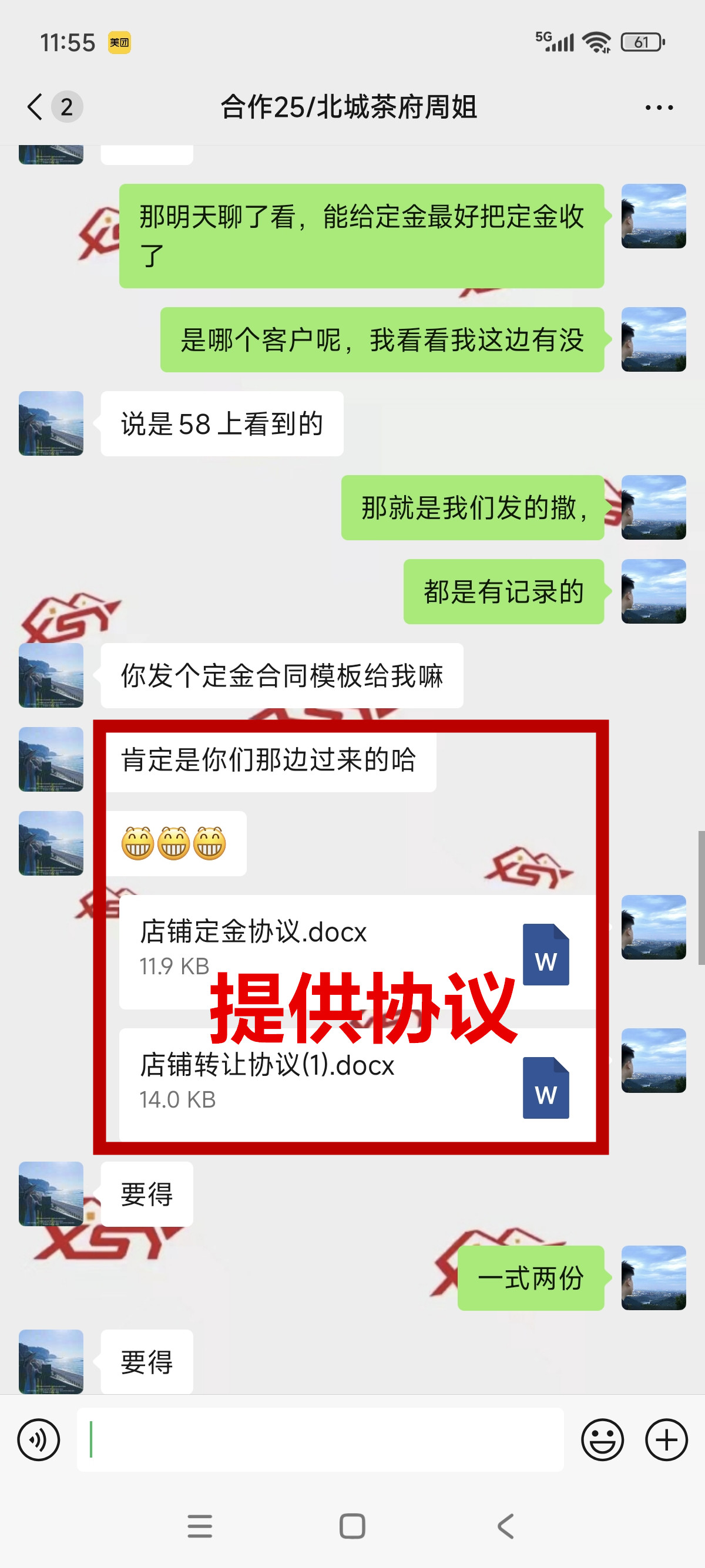This screenshot has height=1568, width=705.
Task: Tap own avatar beside 一式两份 message
Action: [653, 1277]
